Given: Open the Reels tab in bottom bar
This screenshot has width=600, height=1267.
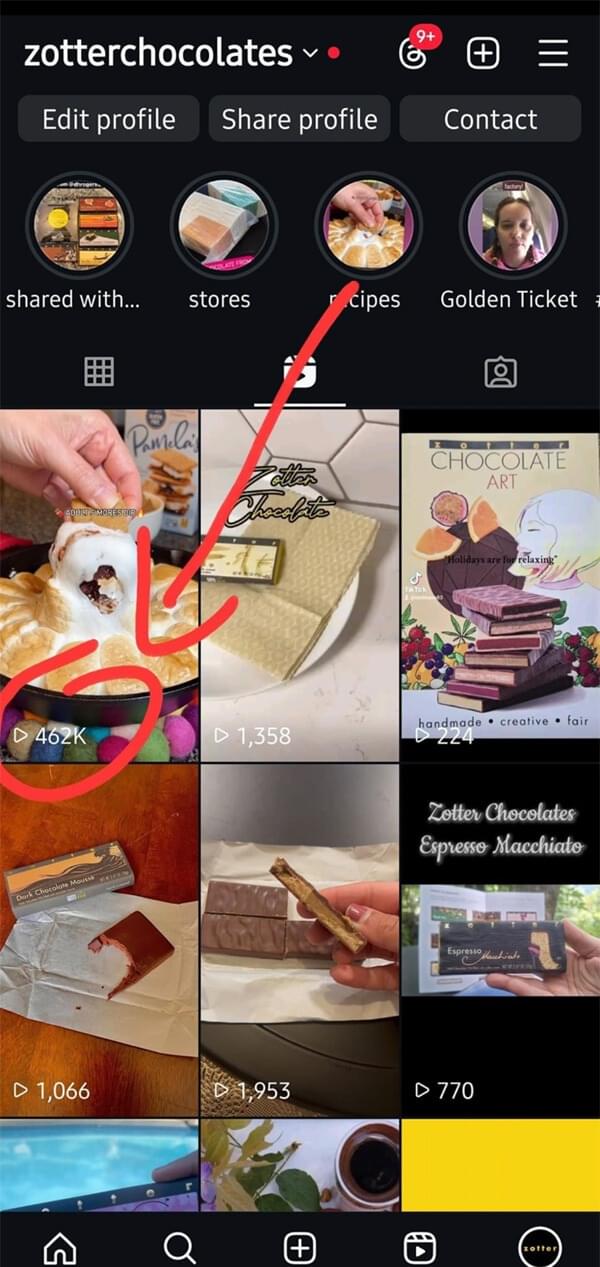Looking at the screenshot, I should pyautogui.click(x=419, y=1247).
